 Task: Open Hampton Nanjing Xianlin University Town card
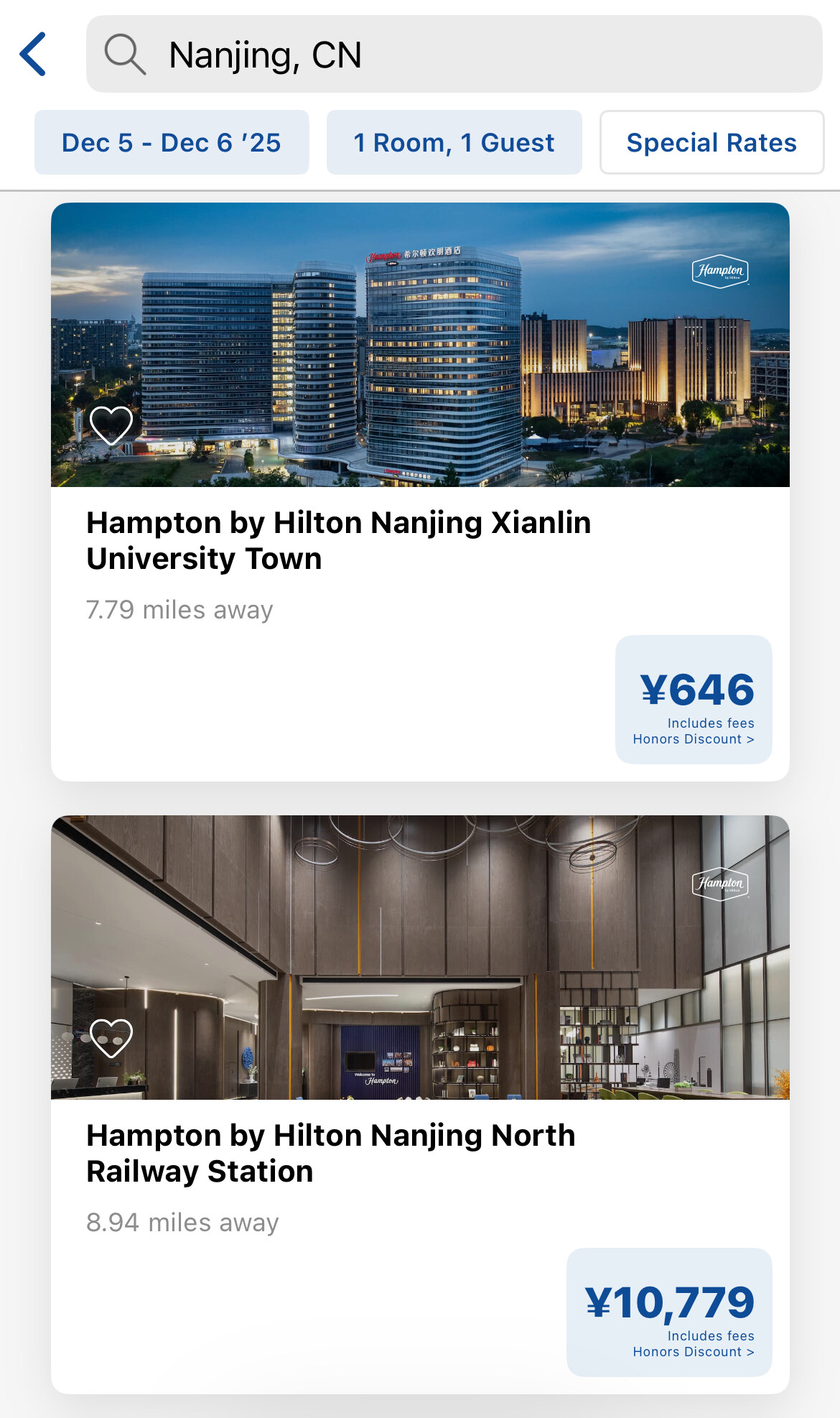pos(338,540)
